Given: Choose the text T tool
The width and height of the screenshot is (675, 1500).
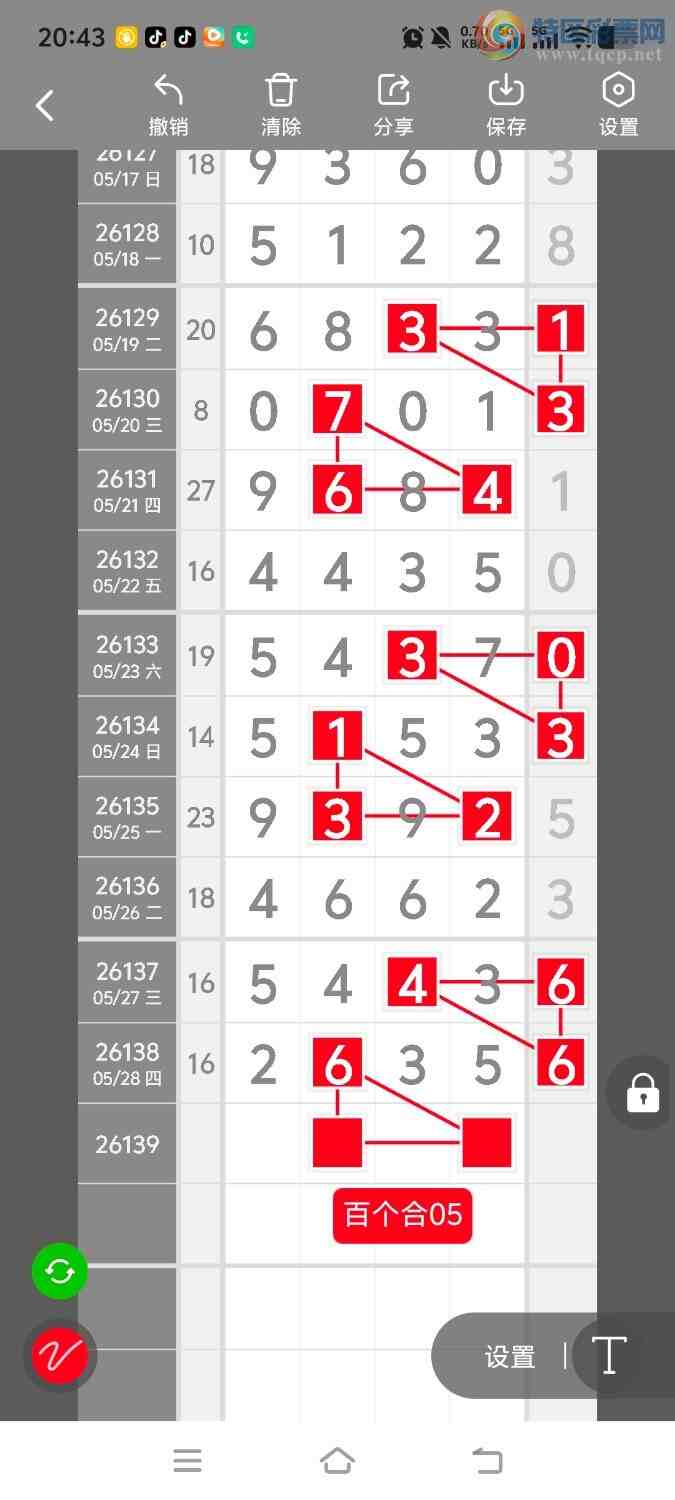Looking at the screenshot, I should (x=609, y=1356).
